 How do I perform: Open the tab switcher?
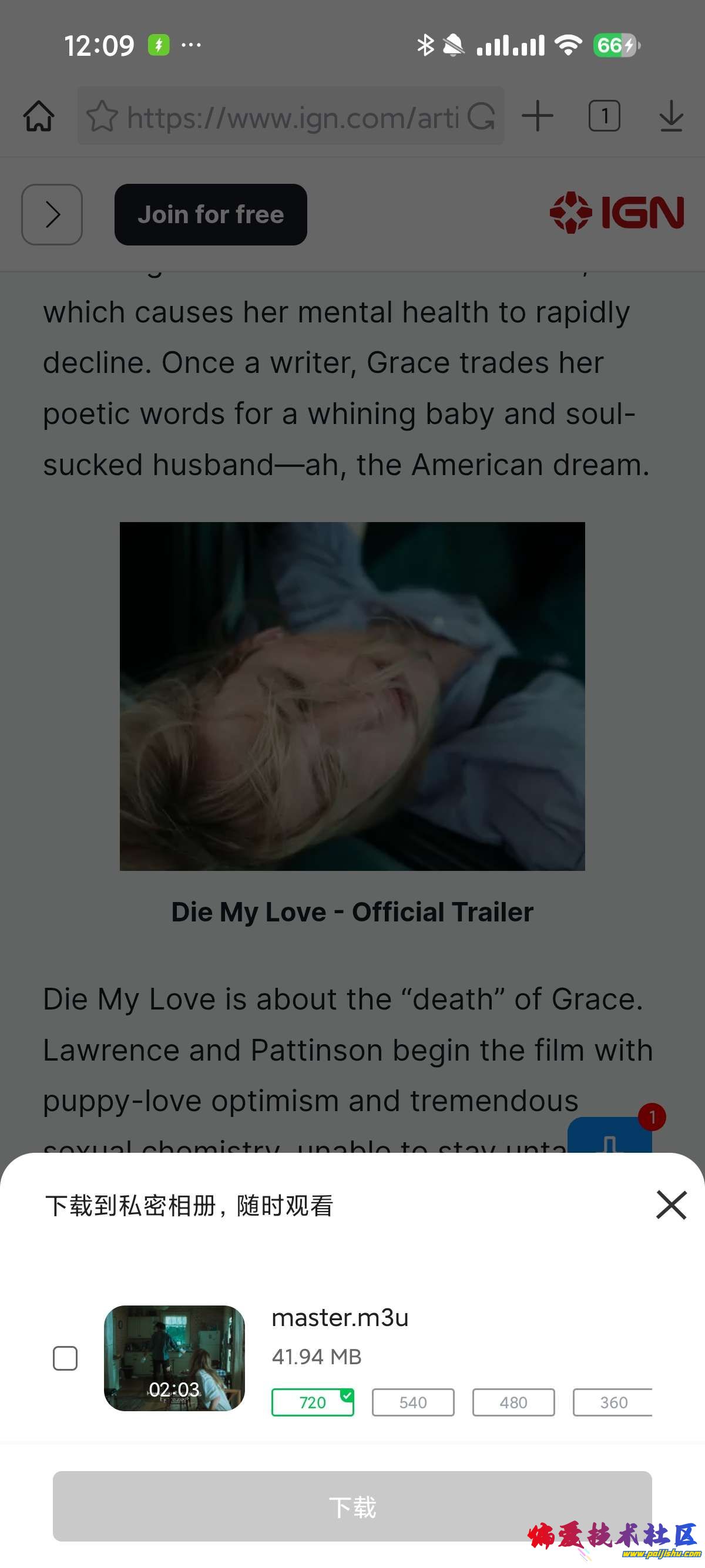point(604,116)
